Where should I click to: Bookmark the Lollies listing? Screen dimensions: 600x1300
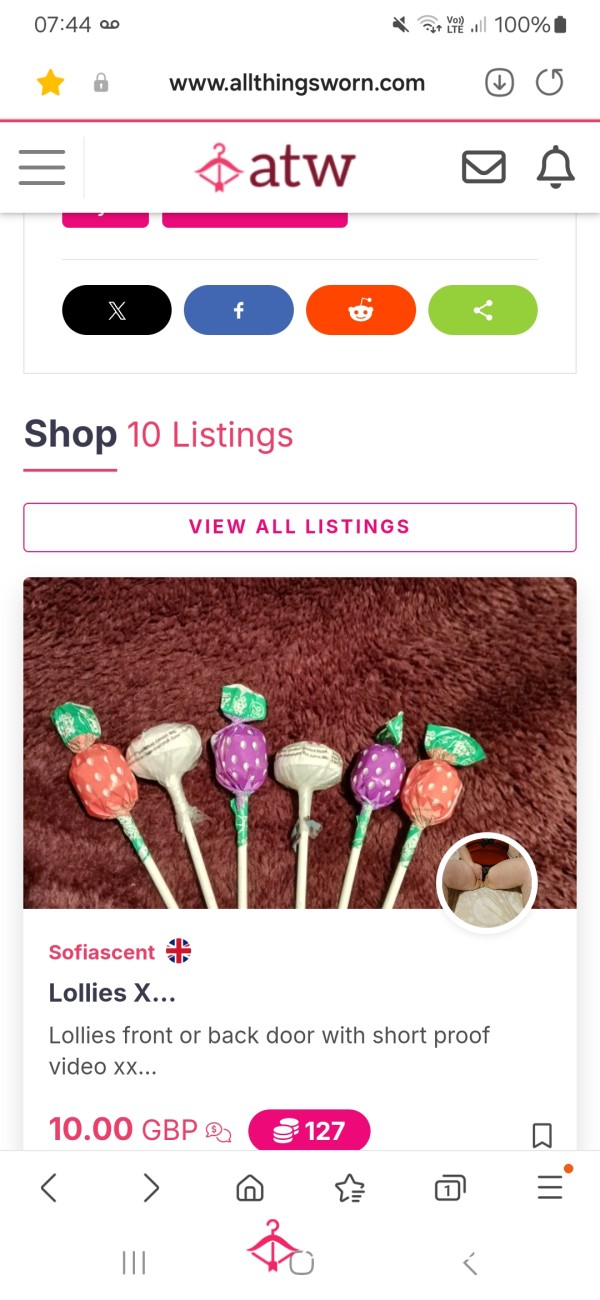pyautogui.click(x=542, y=1135)
